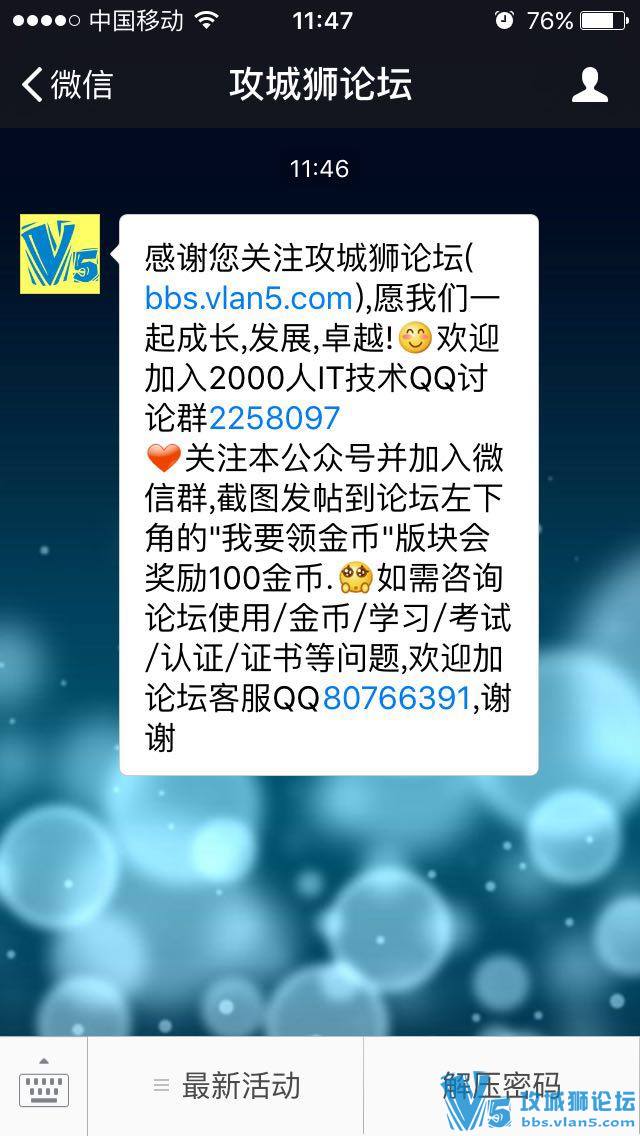Switch to keyboard input mode
Viewport: 640px width, 1136px height.
pos(44,1086)
